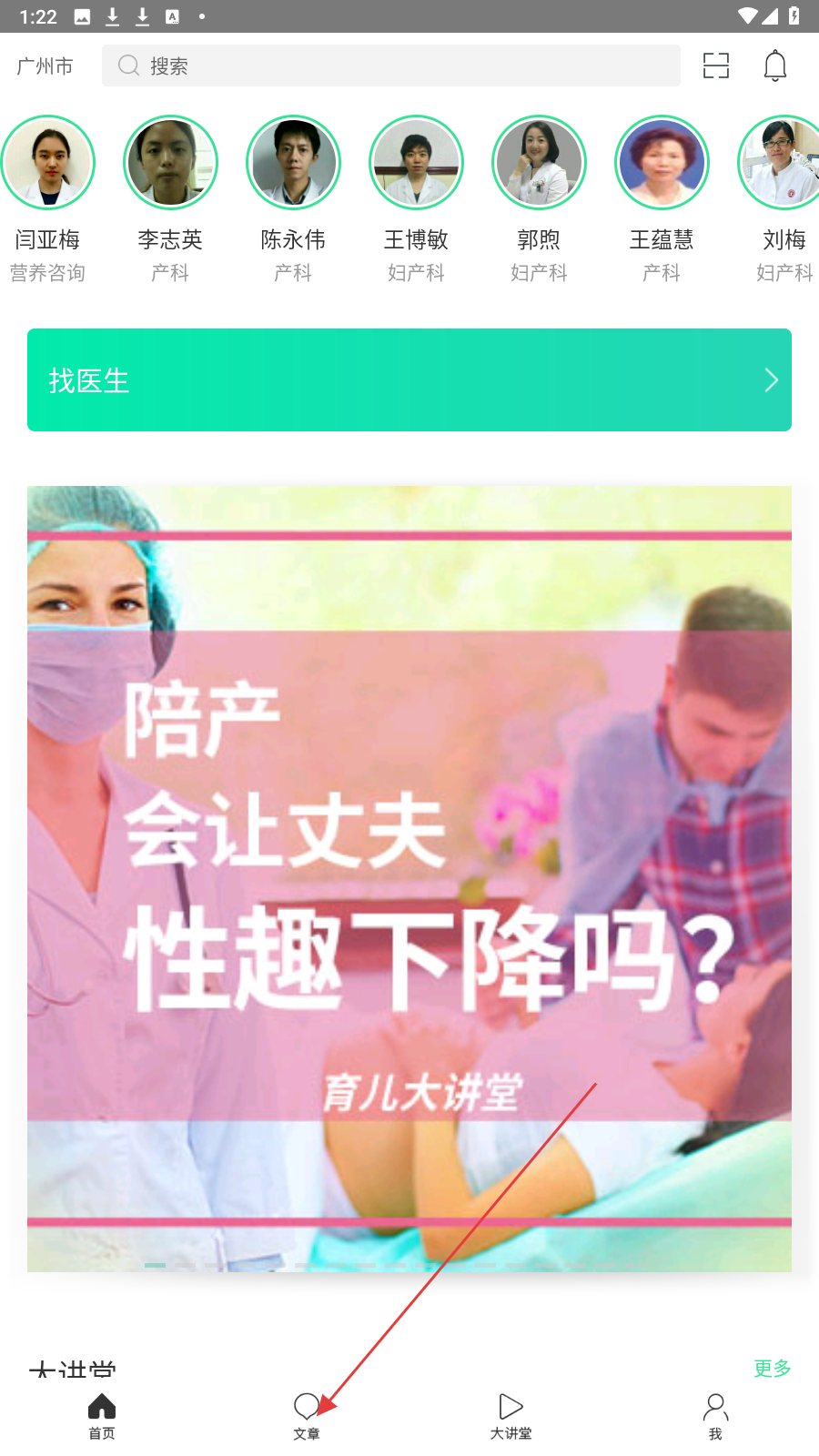Open doctor 陈永伟's profile
Screen dimensions: 819x1456
(293, 164)
